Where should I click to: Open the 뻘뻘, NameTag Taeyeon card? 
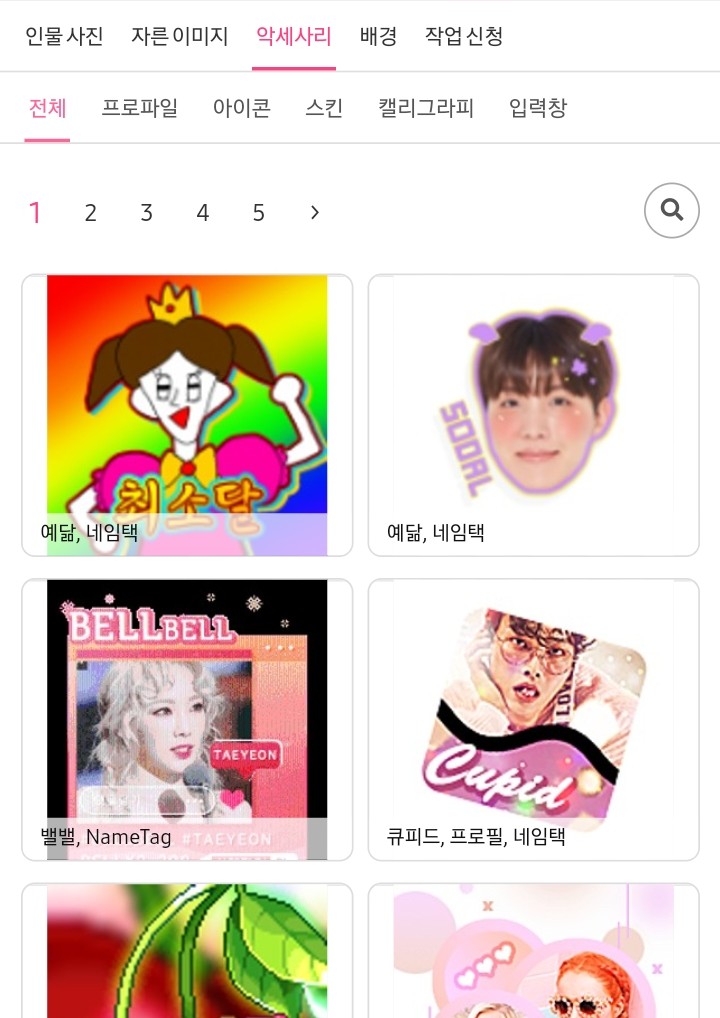[x=187, y=719]
